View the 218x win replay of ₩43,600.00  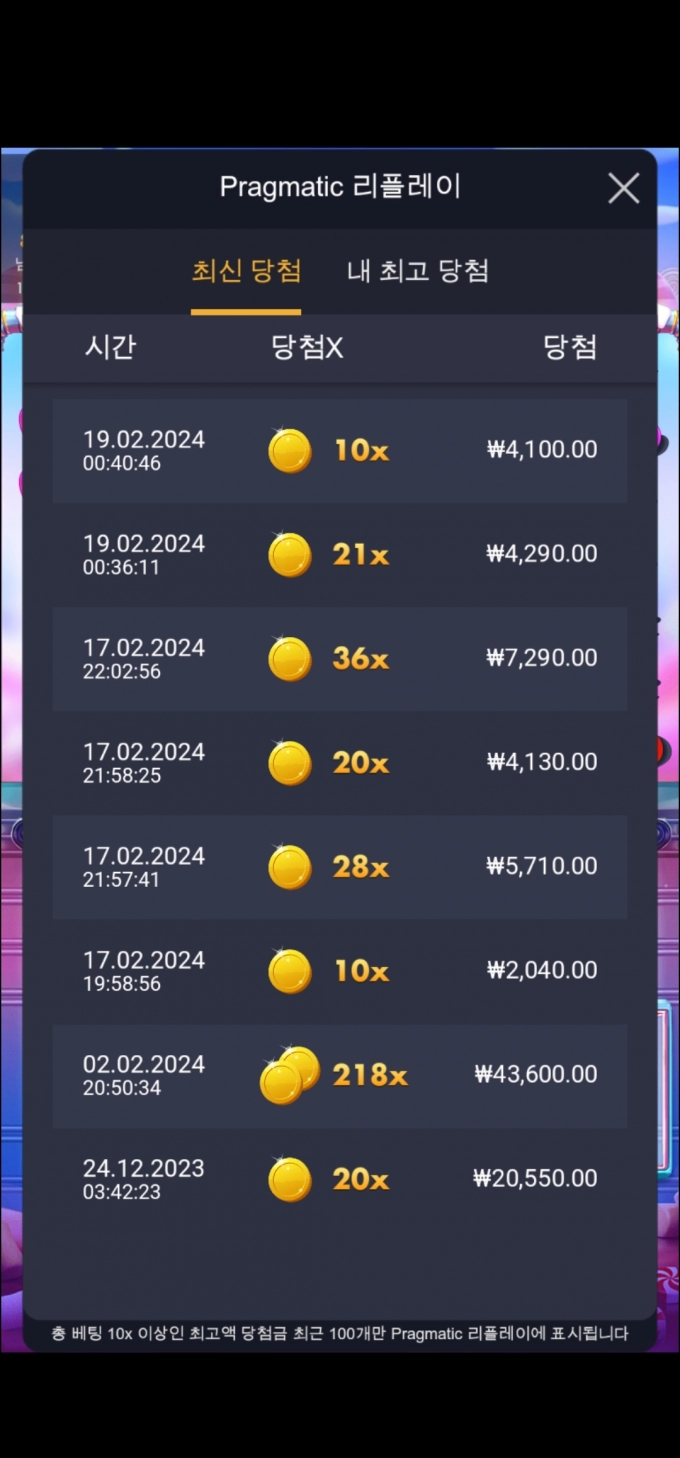339,1075
